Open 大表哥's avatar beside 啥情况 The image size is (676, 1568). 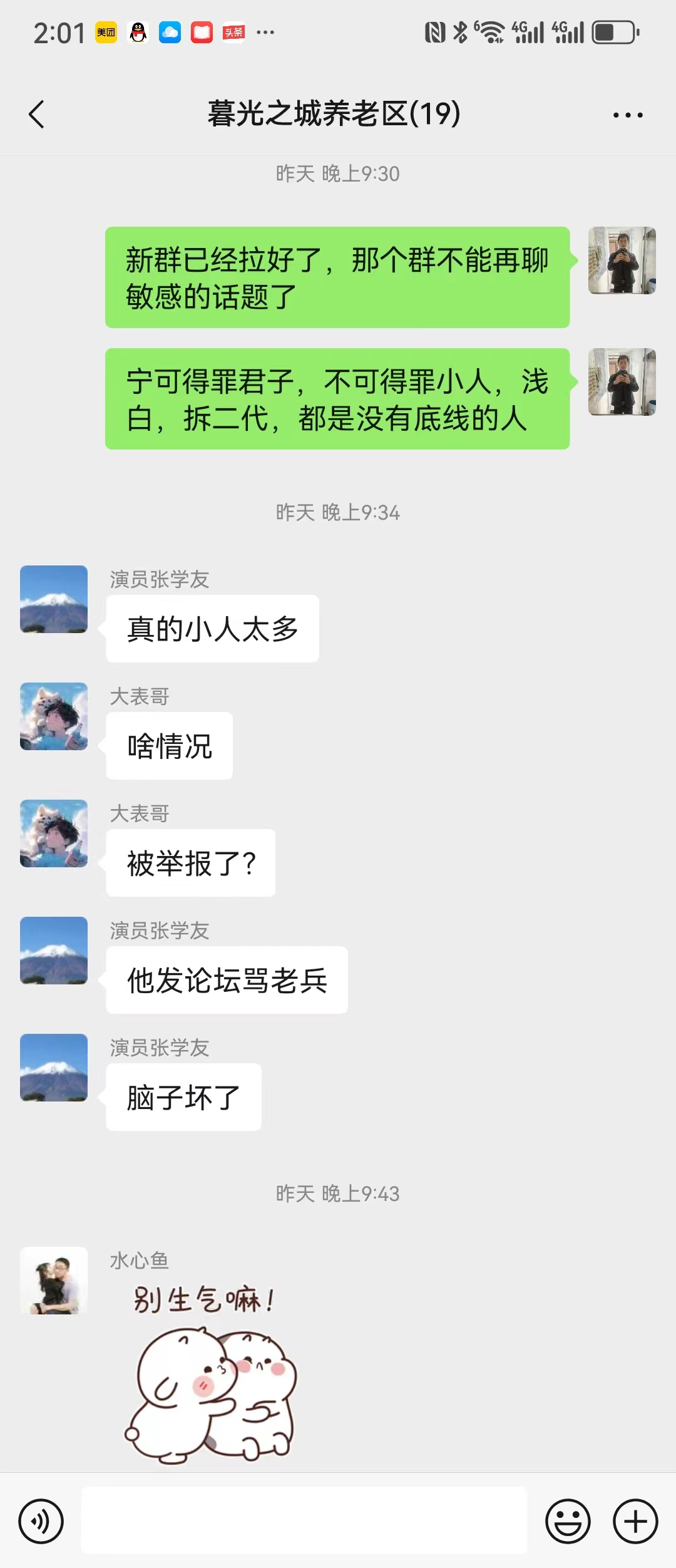[54, 716]
